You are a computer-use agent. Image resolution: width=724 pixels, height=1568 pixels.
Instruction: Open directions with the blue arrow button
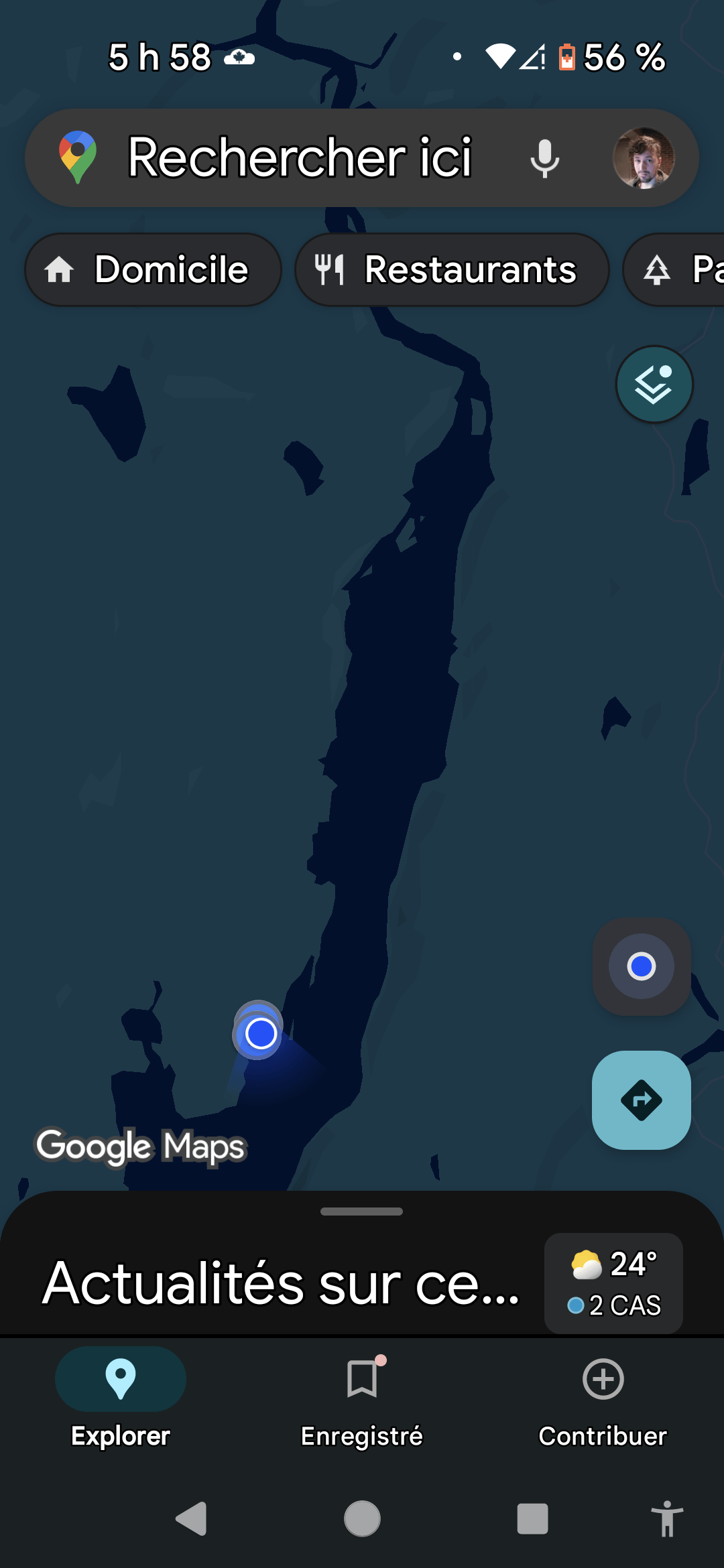coord(642,1100)
